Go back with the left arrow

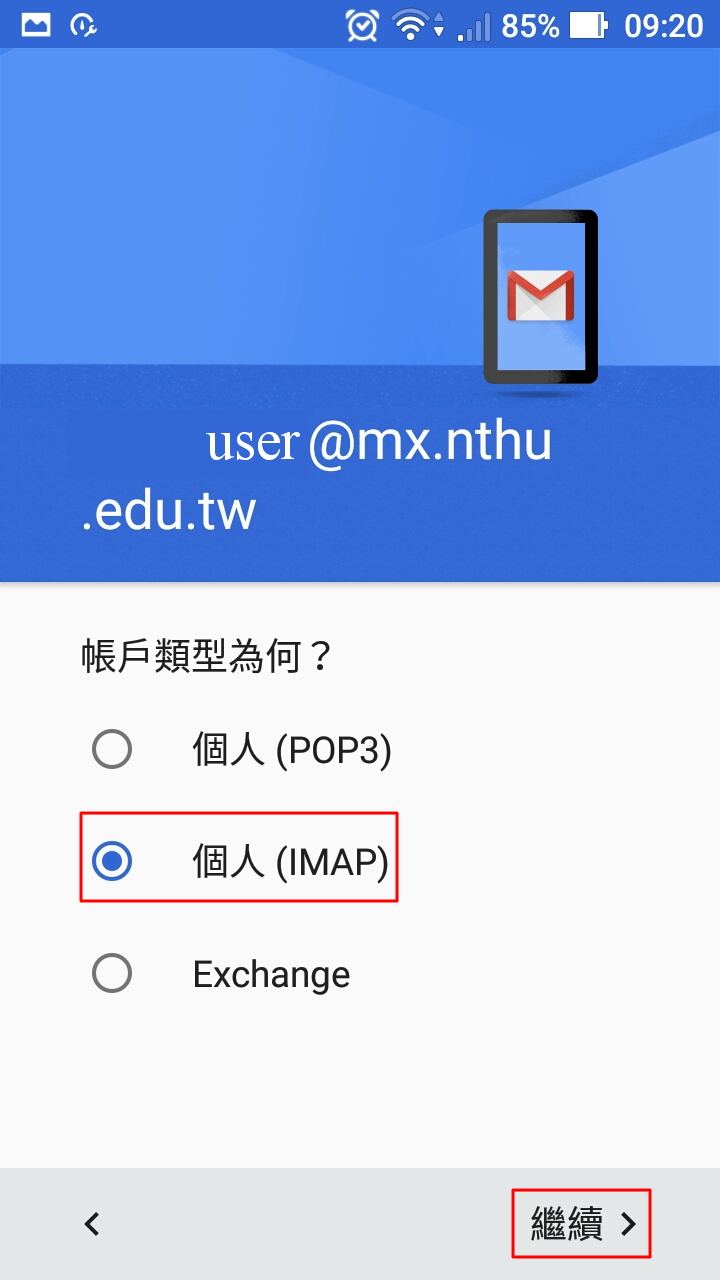tap(92, 1223)
